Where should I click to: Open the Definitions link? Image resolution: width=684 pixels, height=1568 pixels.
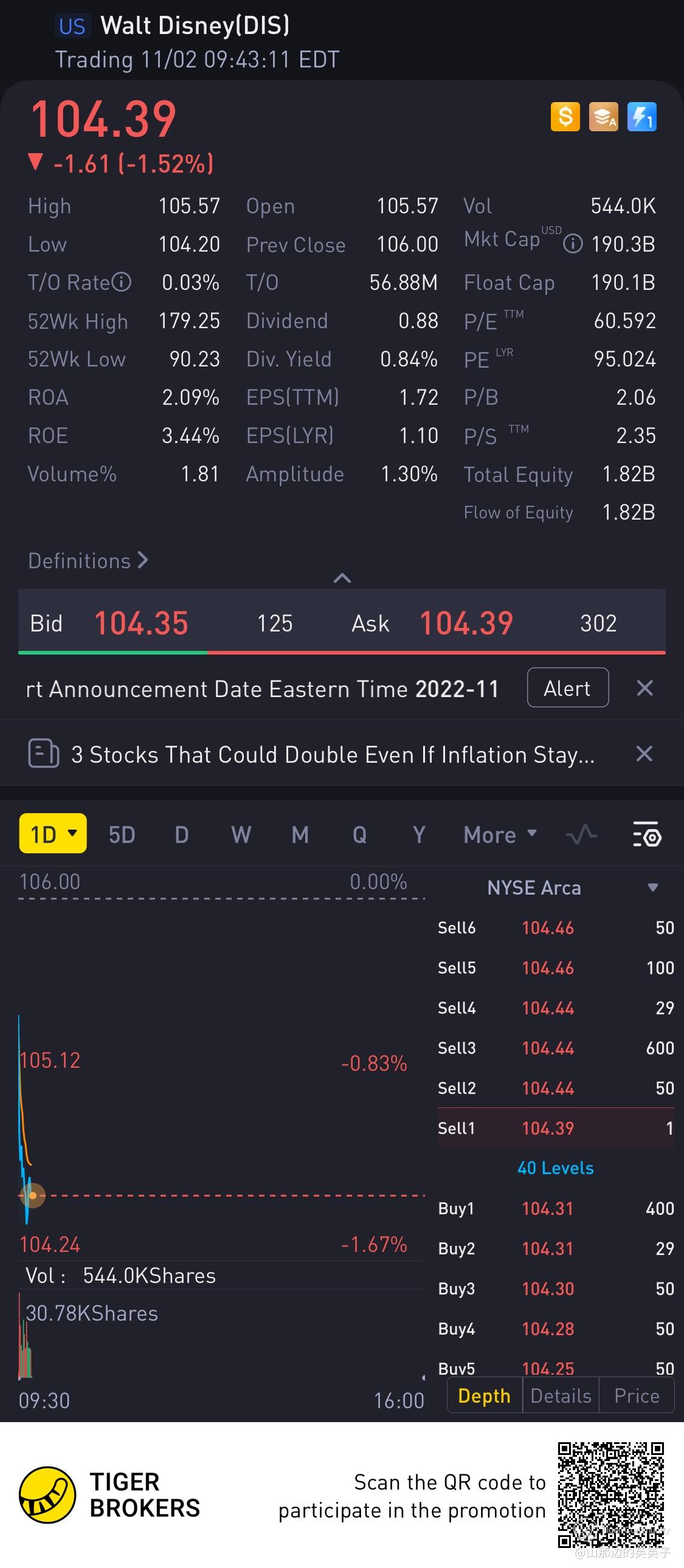(x=88, y=560)
